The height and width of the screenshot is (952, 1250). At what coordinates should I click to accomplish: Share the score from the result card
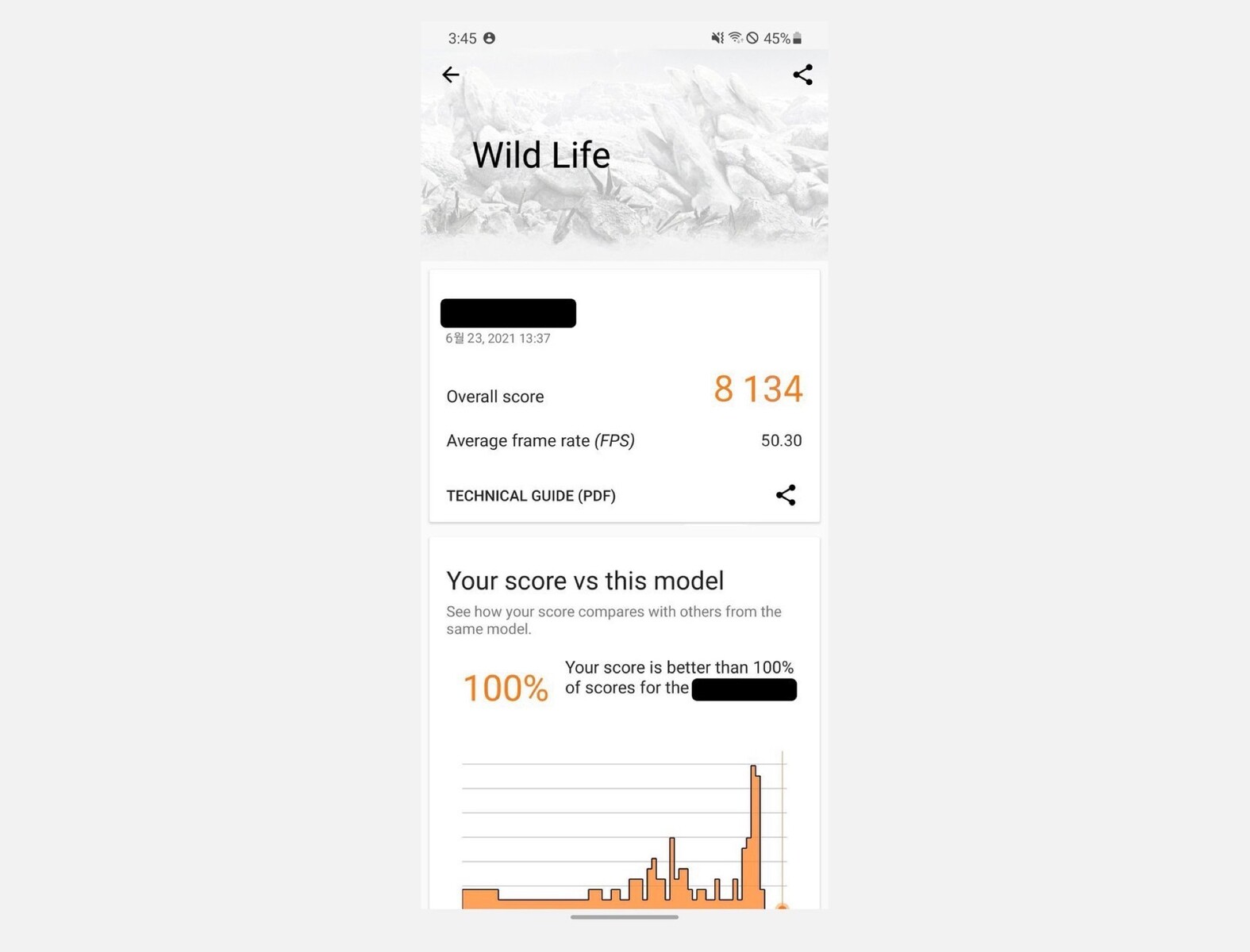click(x=786, y=495)
